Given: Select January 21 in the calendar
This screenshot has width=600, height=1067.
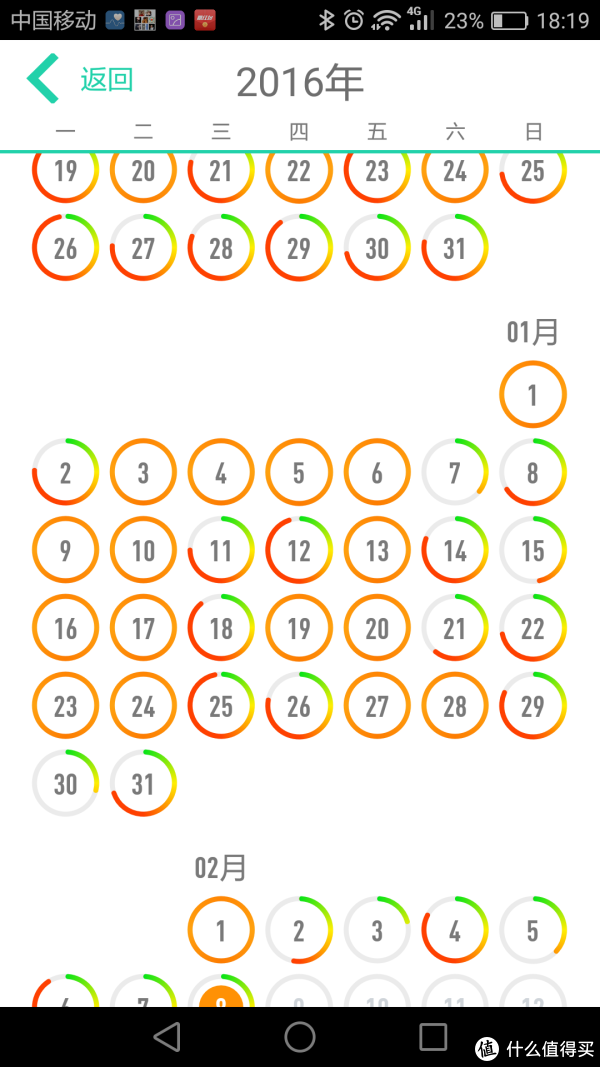Looking at the screenshot, I should pyautogui.click(x=455, y=628).
